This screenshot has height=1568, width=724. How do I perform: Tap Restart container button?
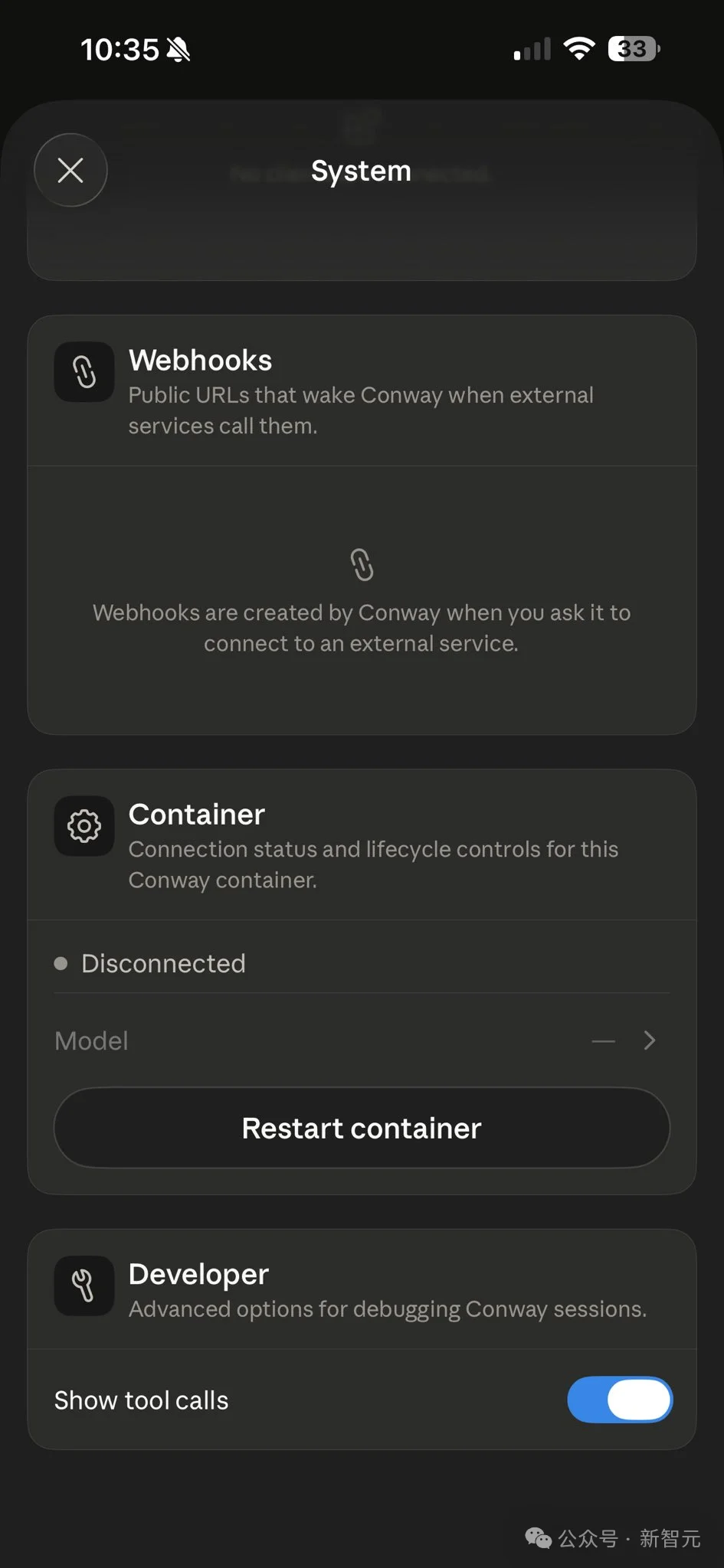pyautogui.click(x=362, y=1128)
